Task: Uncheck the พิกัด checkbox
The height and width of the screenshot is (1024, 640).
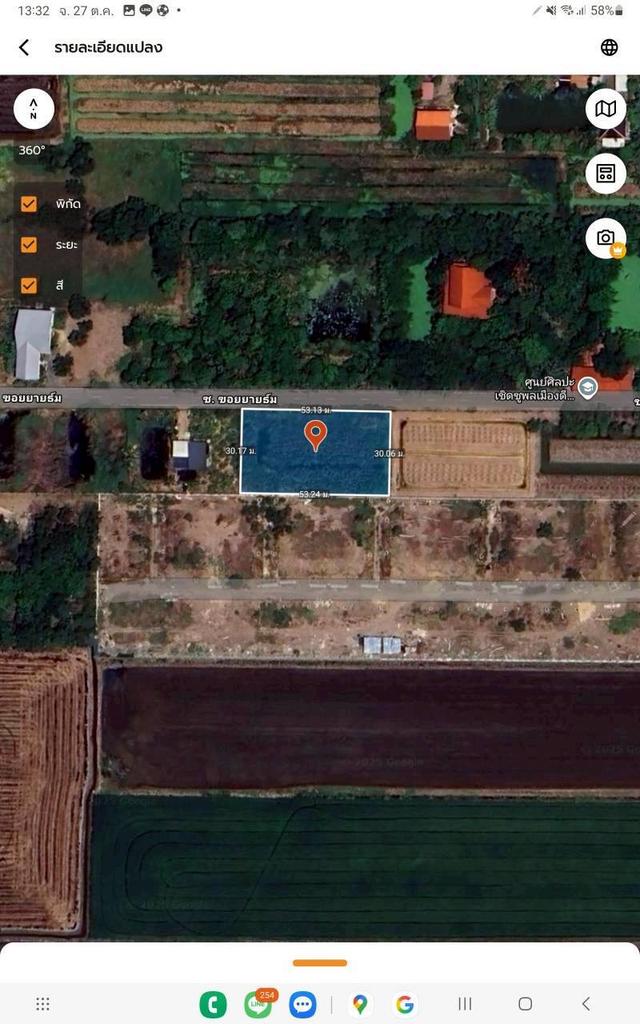Action: pos(29,204)
